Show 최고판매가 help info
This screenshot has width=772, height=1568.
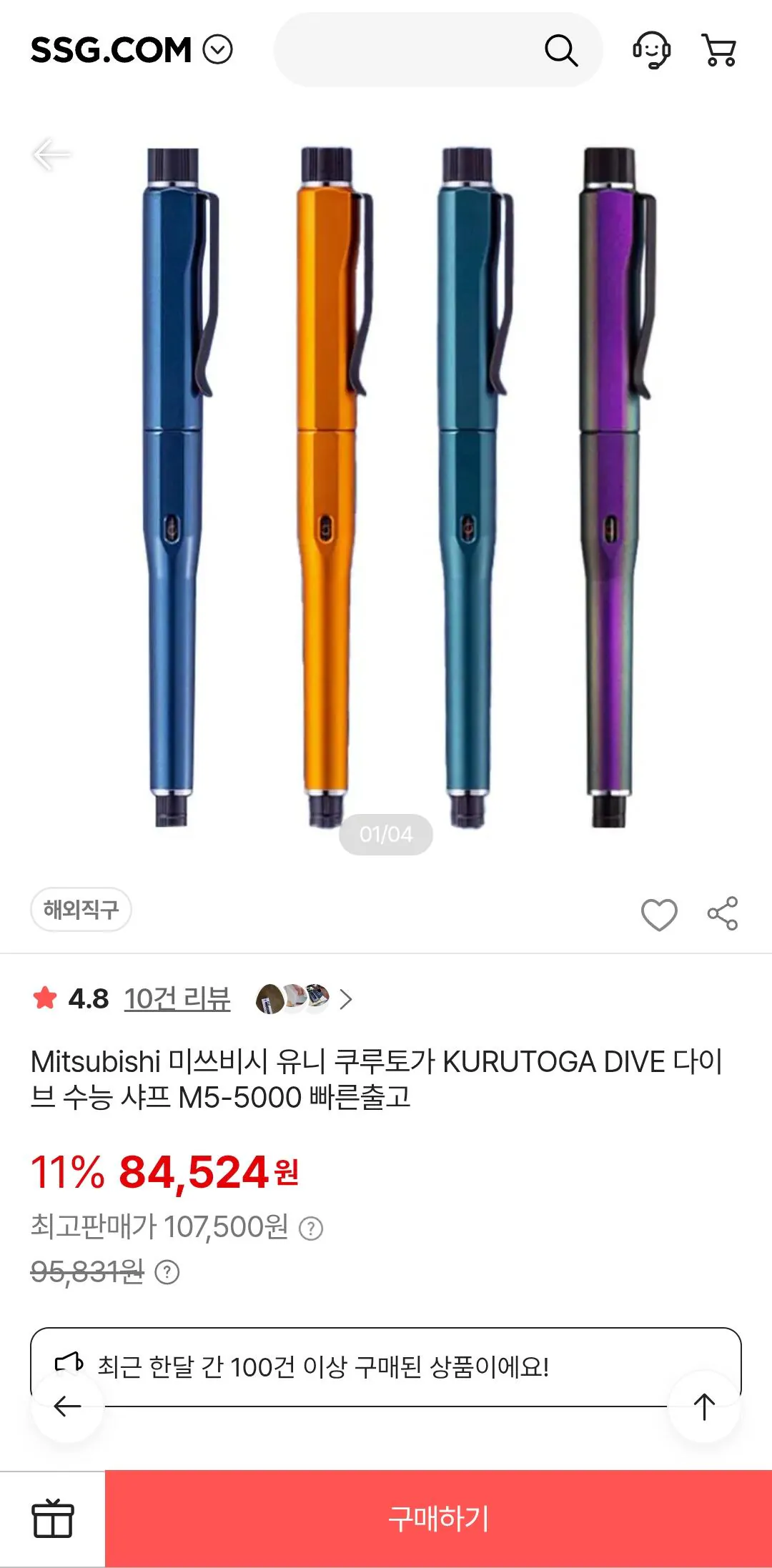(x=311, y=1229)
